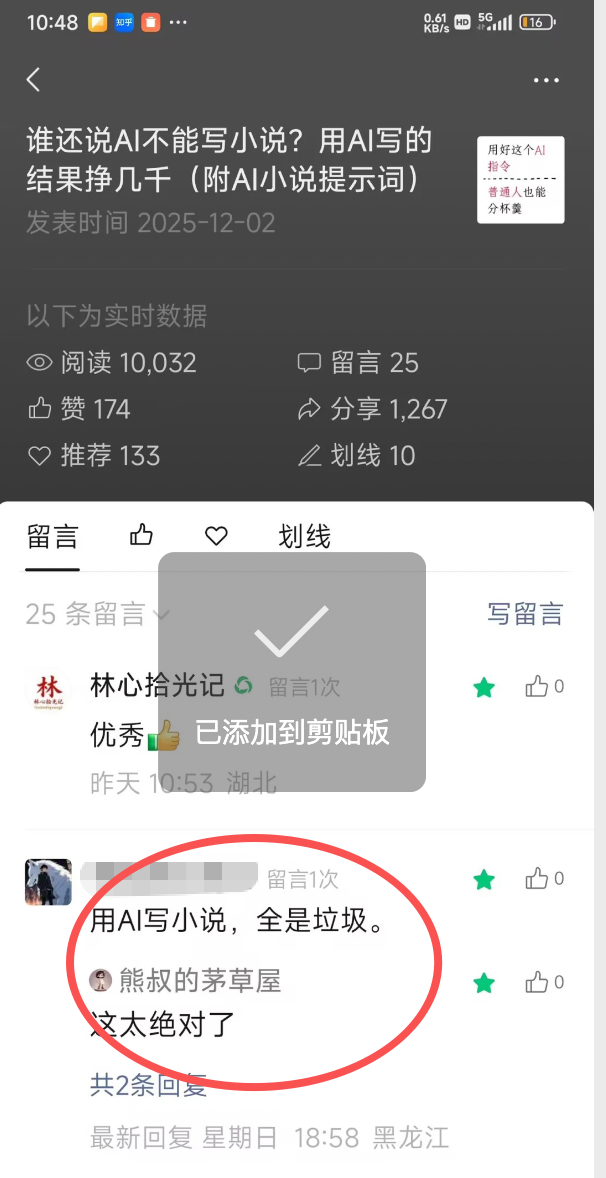Go back using the top-left arrow
The image size is (606, 1178).
[x=34, y=80]
